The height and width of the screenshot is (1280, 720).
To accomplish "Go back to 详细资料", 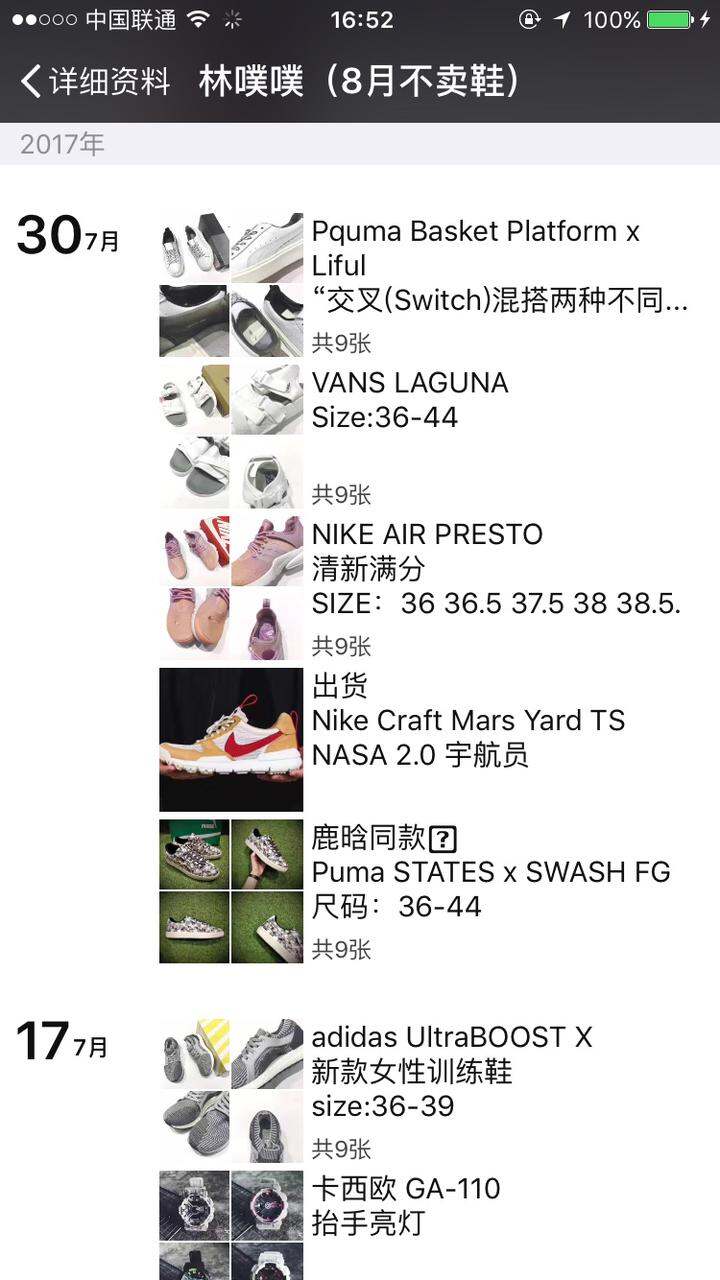I will (95, 81).
